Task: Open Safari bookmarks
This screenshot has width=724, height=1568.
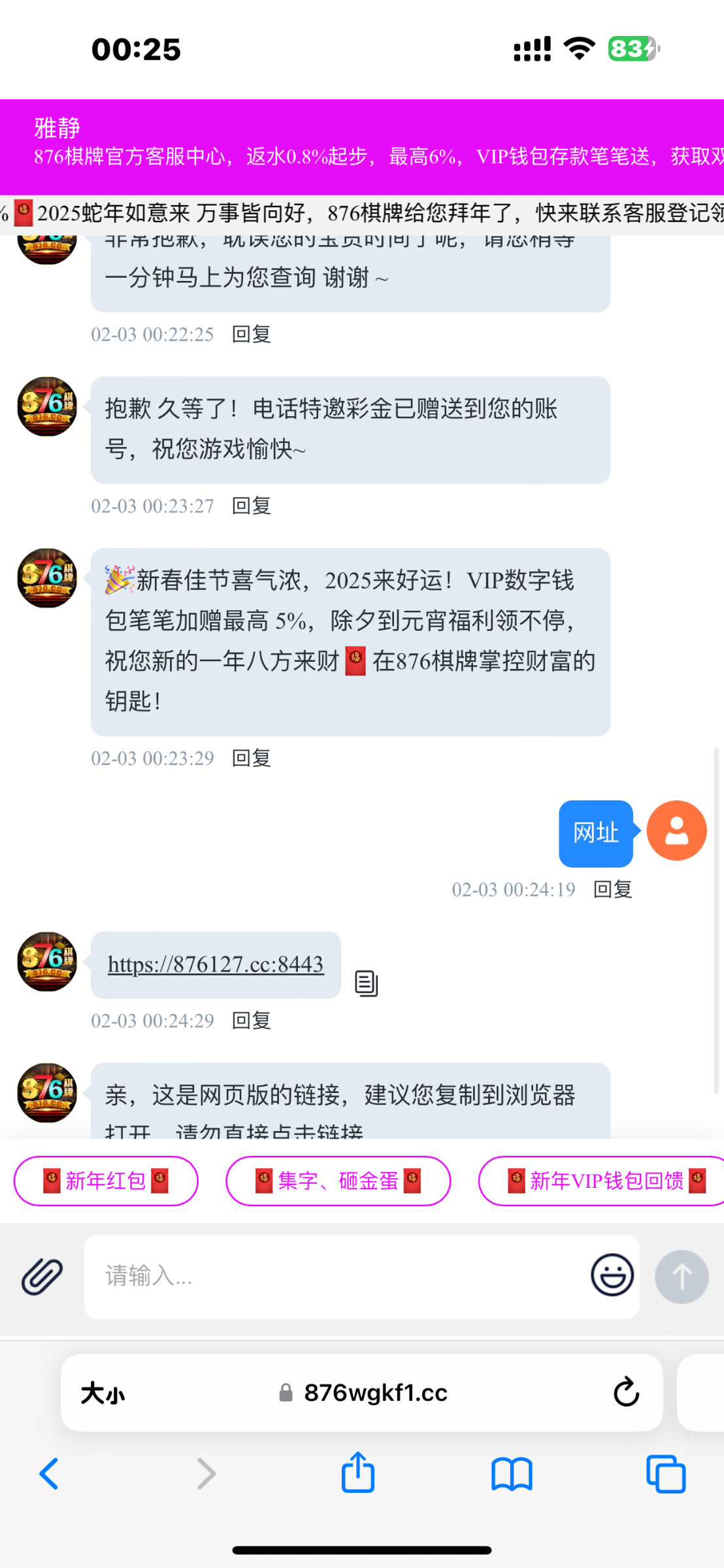Action: point(512,1475)
